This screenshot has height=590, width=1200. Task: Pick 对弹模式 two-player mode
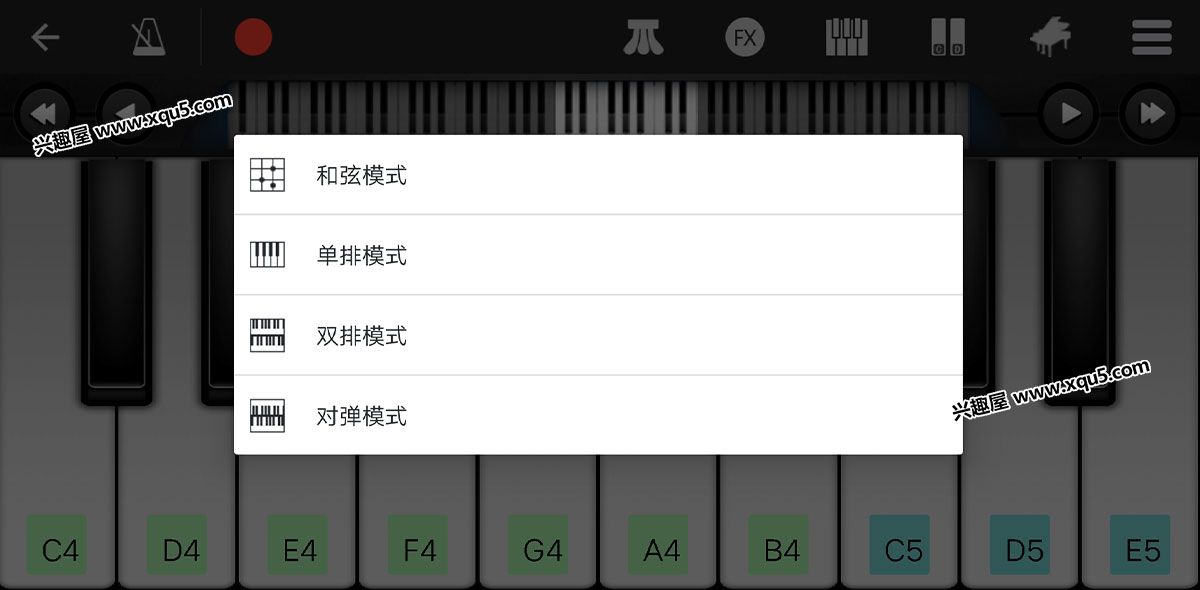coord(597,416)
